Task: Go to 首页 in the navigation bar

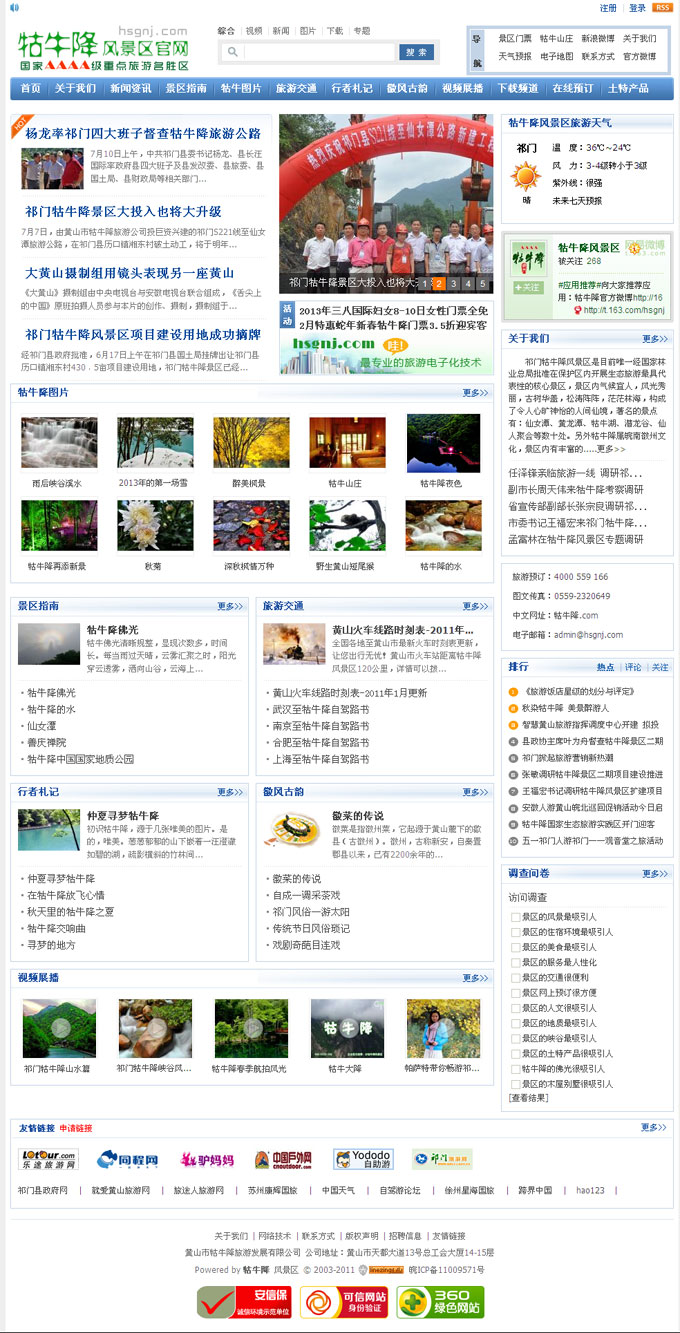Action: [31, 88]
